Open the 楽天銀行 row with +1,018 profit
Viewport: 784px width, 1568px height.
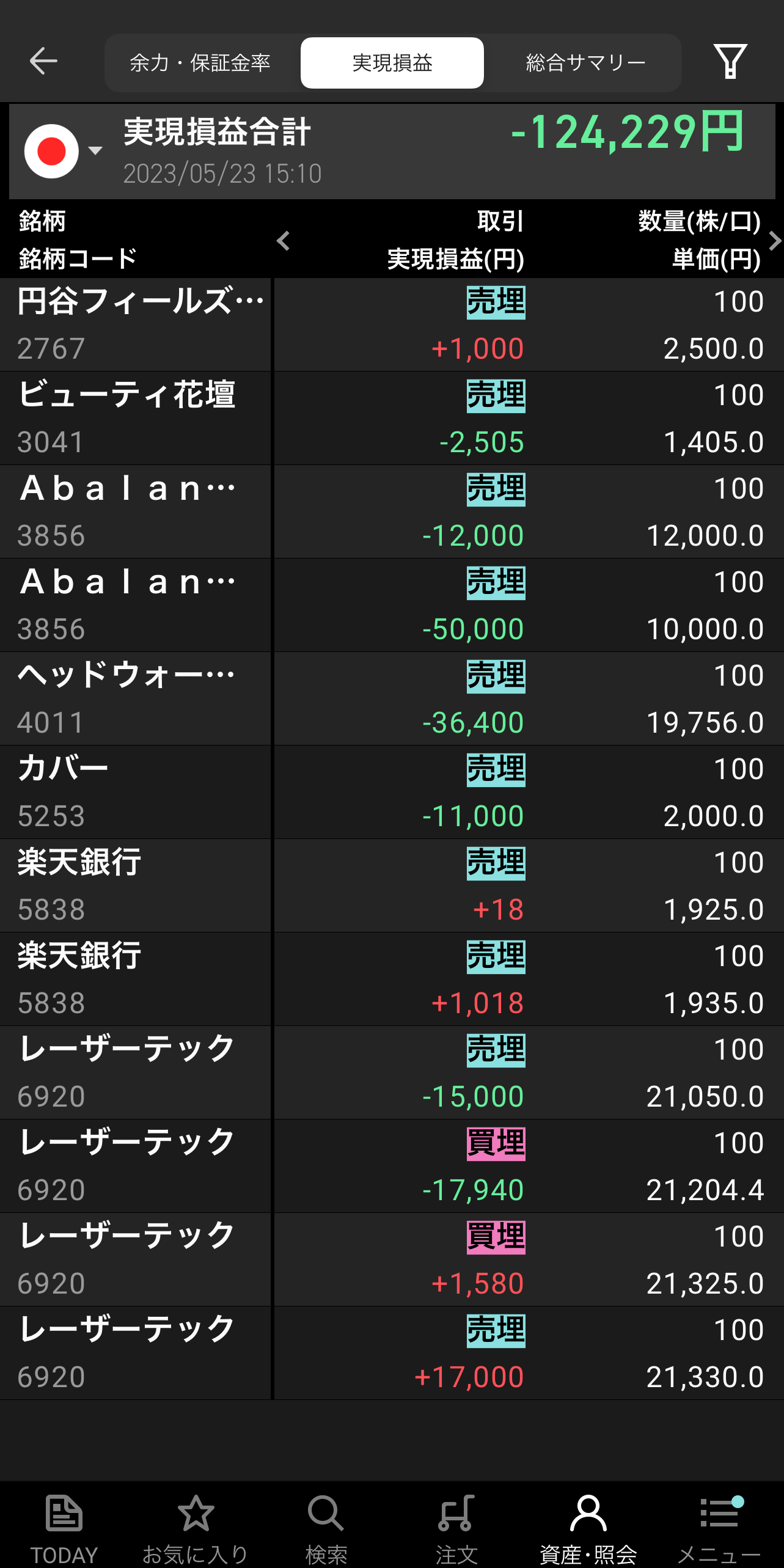click(392, 980)
